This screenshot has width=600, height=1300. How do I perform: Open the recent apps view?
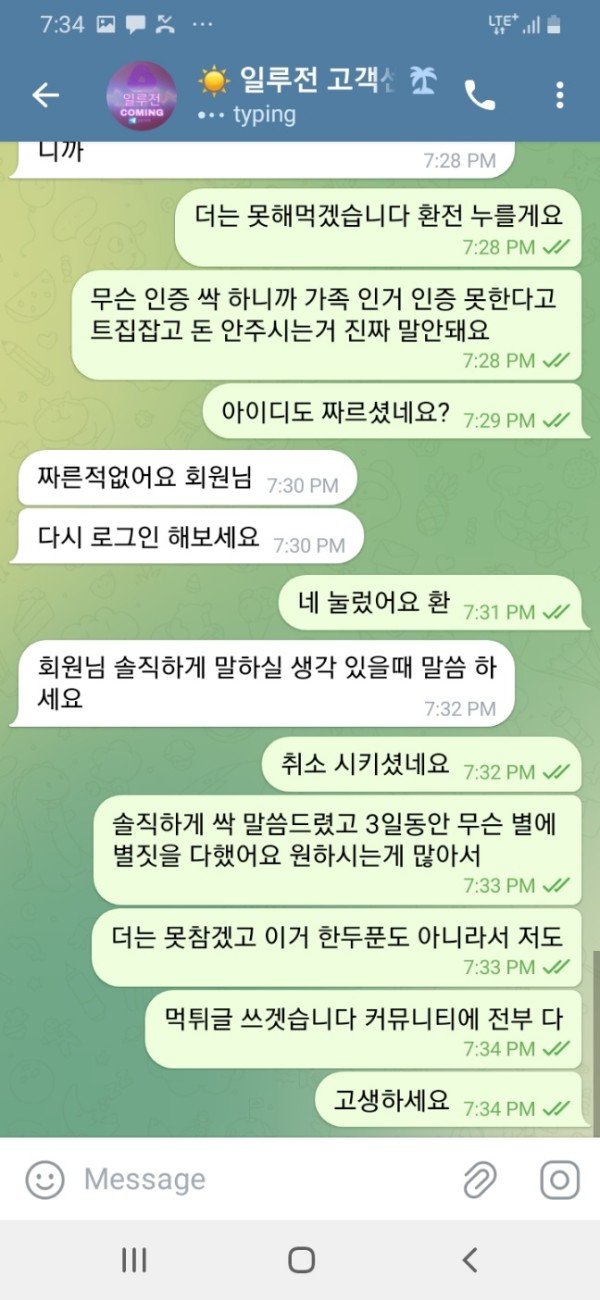pos(134,1260)
